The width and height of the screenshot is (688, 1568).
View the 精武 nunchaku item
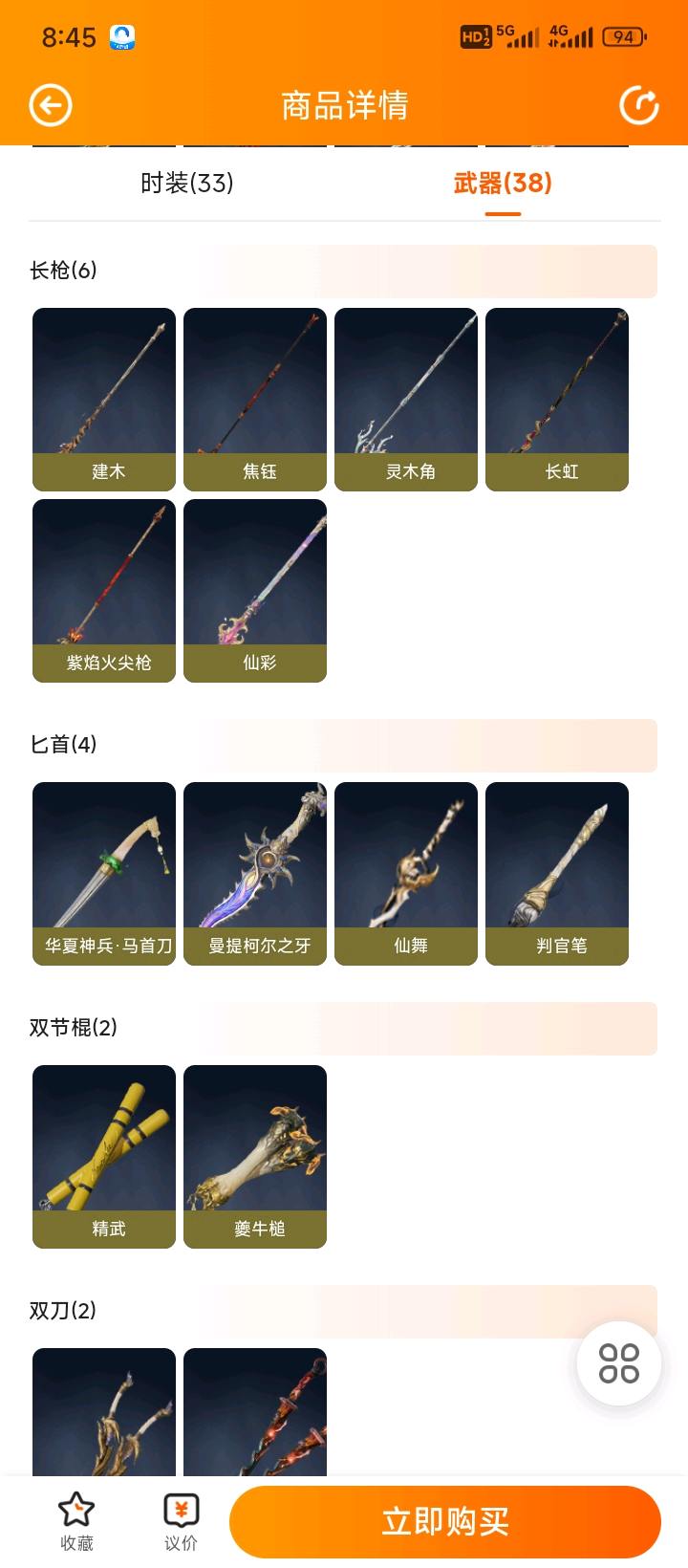(x=104, y=1156)
